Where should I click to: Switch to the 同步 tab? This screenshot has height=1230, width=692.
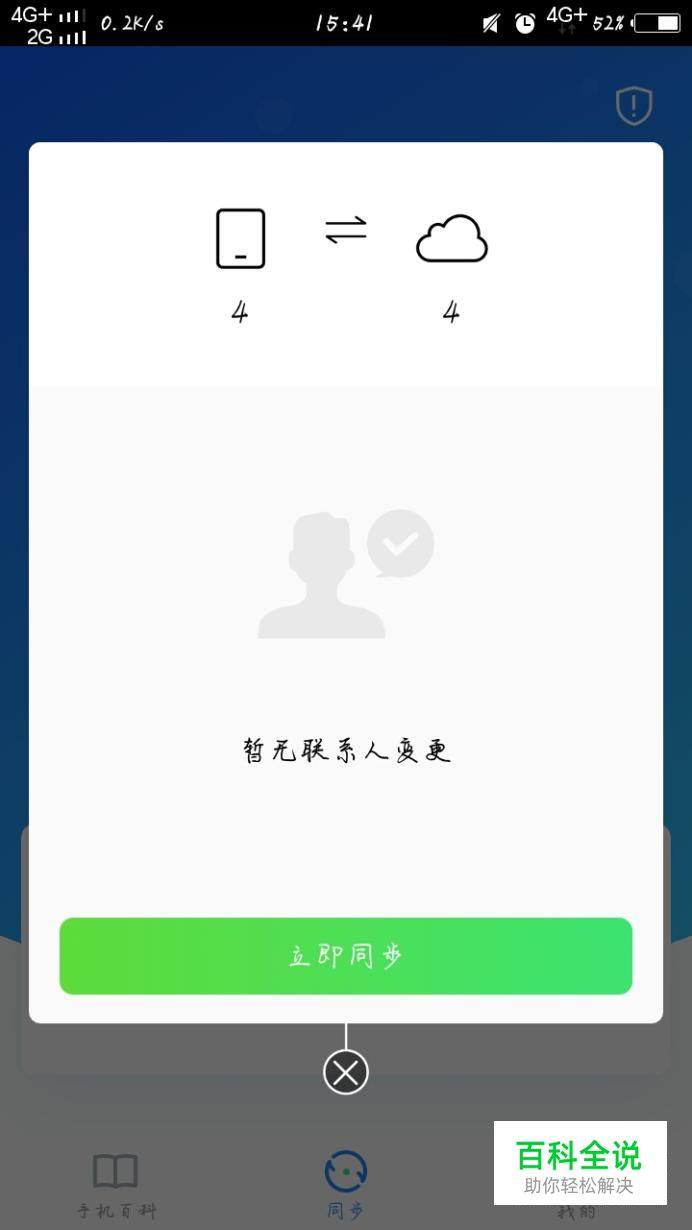coord(346,1184)
